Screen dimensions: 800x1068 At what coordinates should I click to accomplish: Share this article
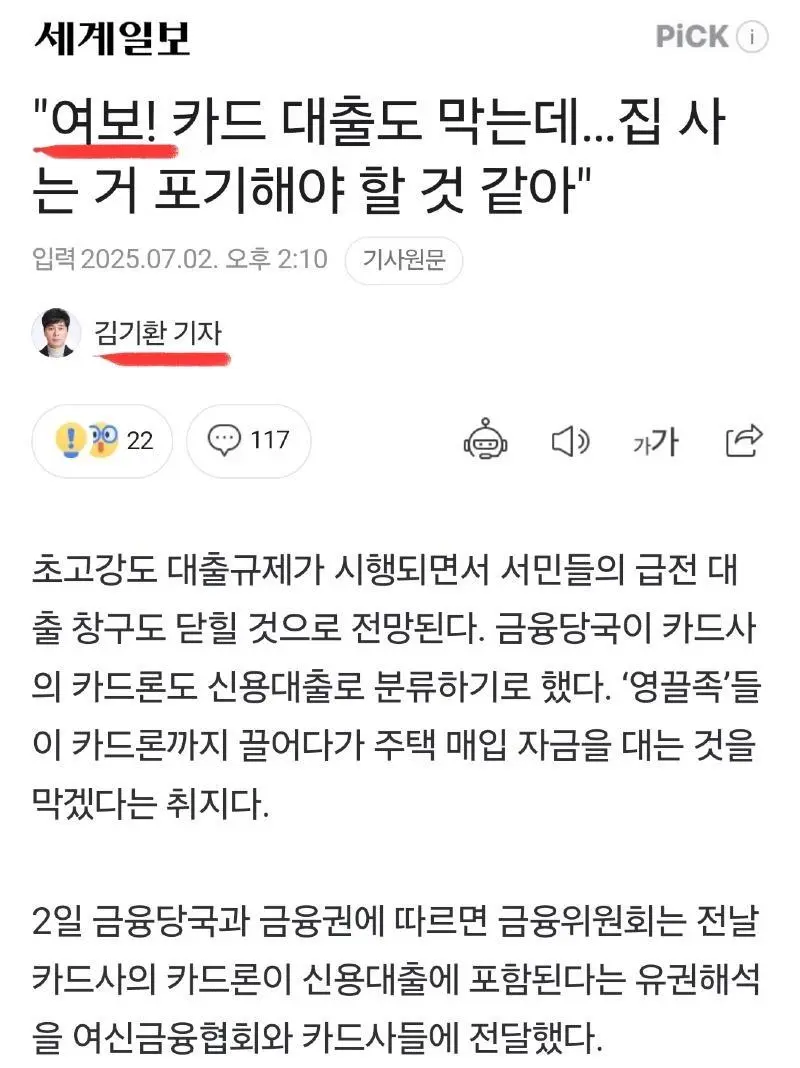tap(744, 440)
